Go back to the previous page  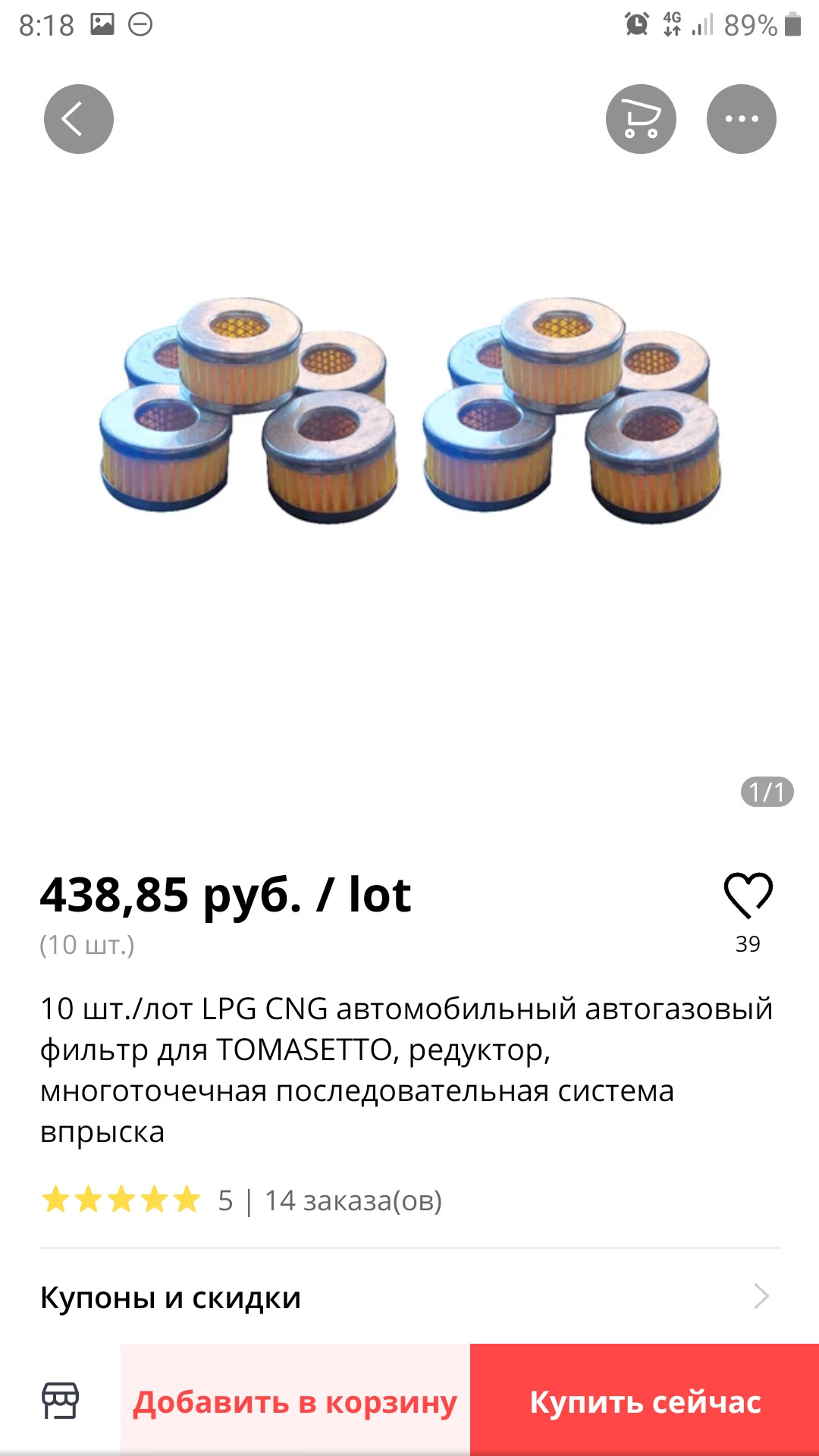tap(78, 119)
